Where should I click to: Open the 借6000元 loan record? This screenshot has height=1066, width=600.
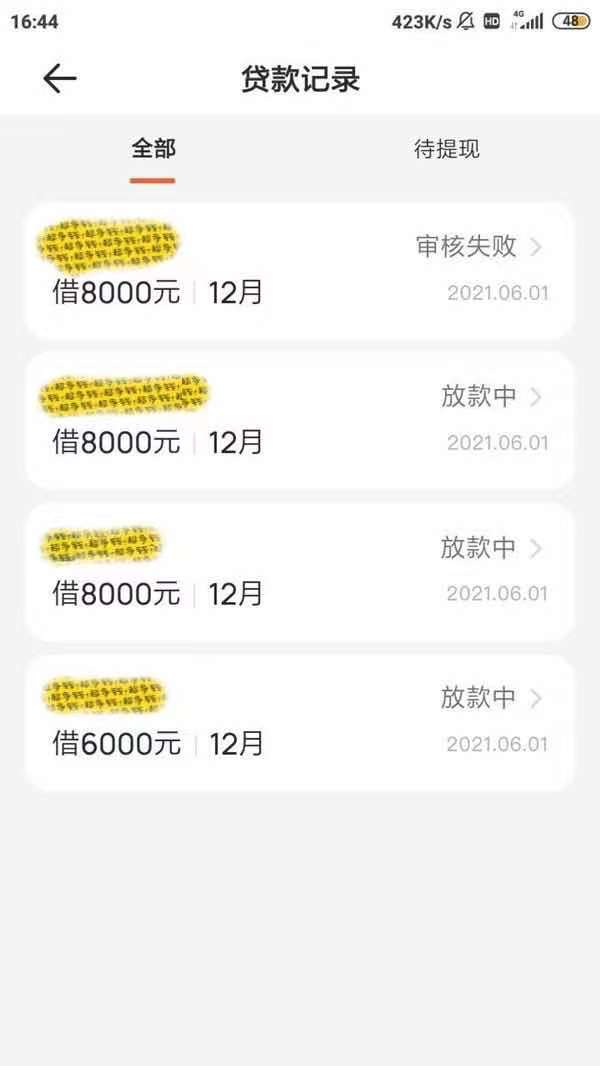[x=300, y=722]
